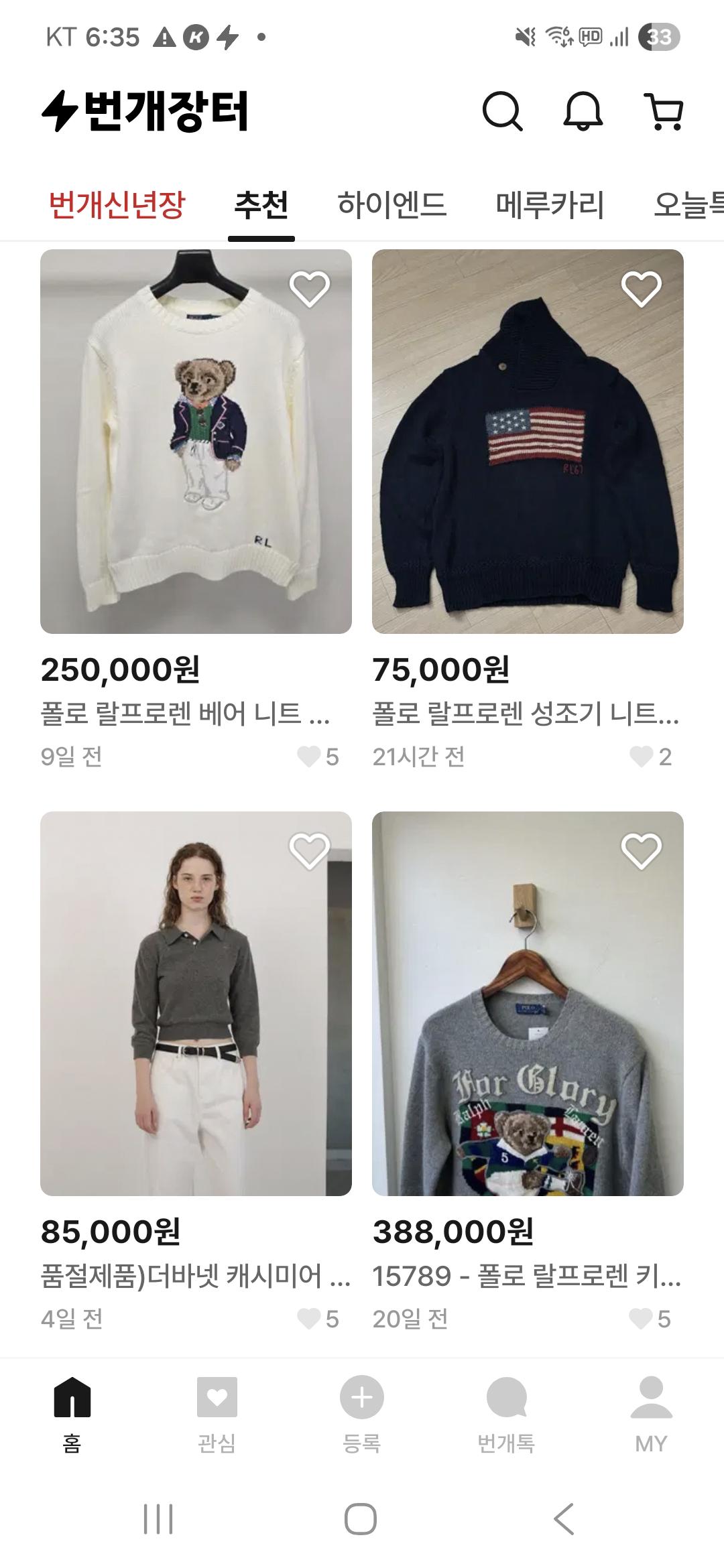Viewport: 724px width, 1568px height.
Task: View the 15789 폴로 랄프로렌 product
Action: [528, 1004]
